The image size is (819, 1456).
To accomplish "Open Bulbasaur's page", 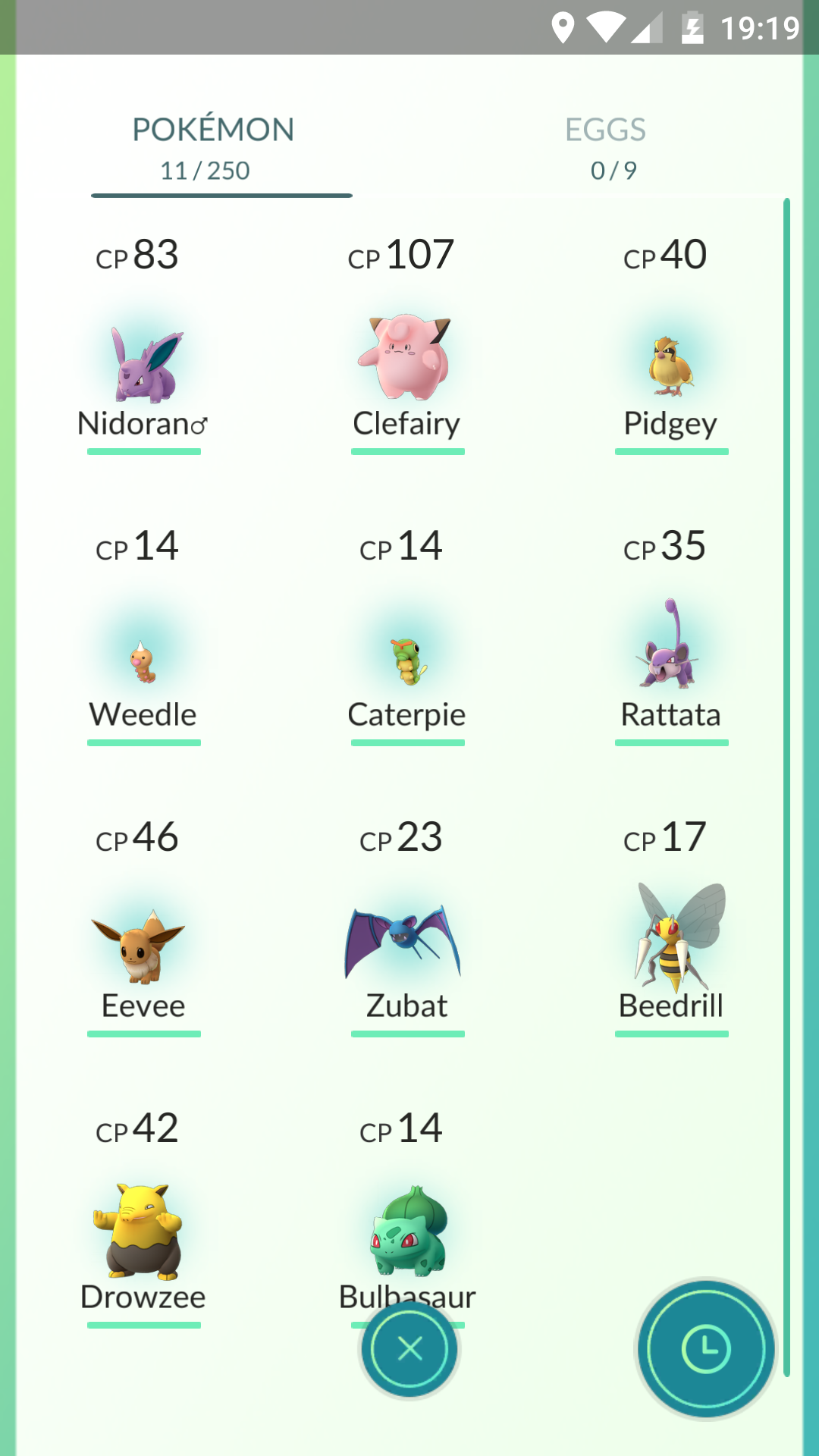I will tap(407, 1228).
